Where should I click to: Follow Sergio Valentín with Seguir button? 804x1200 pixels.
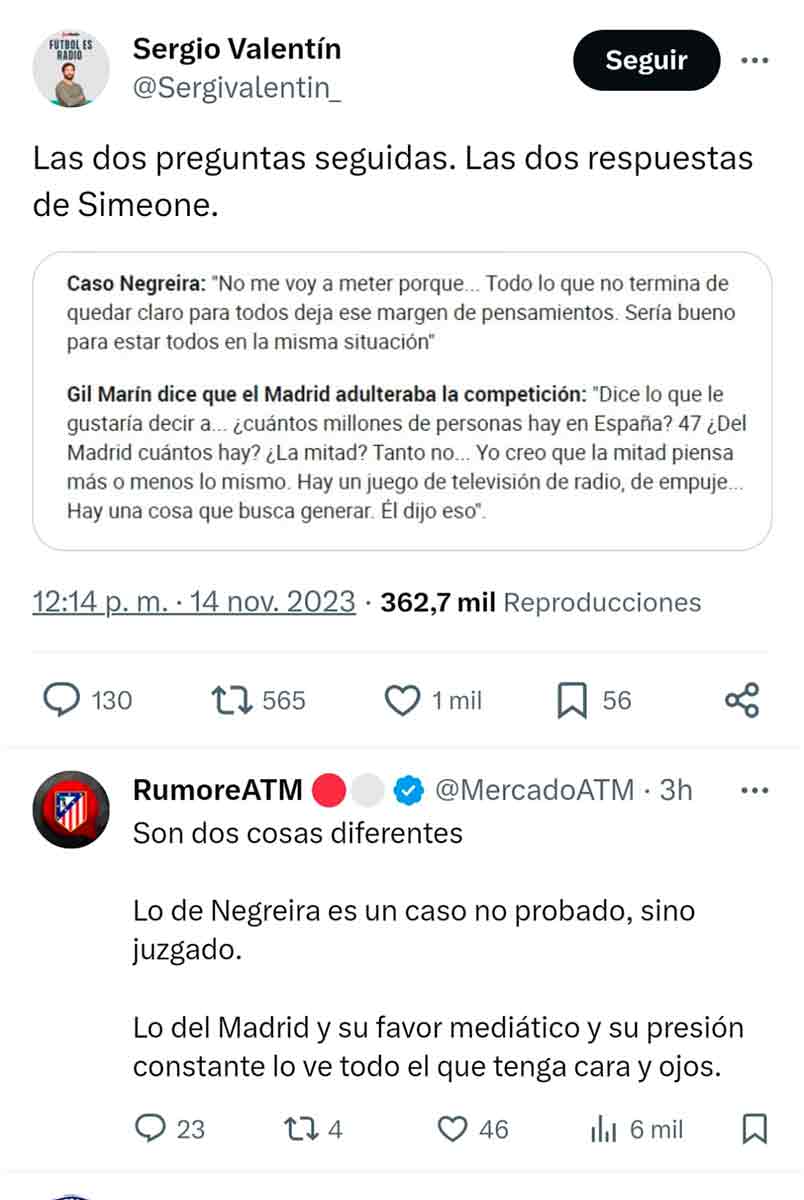tap(646, 60)
